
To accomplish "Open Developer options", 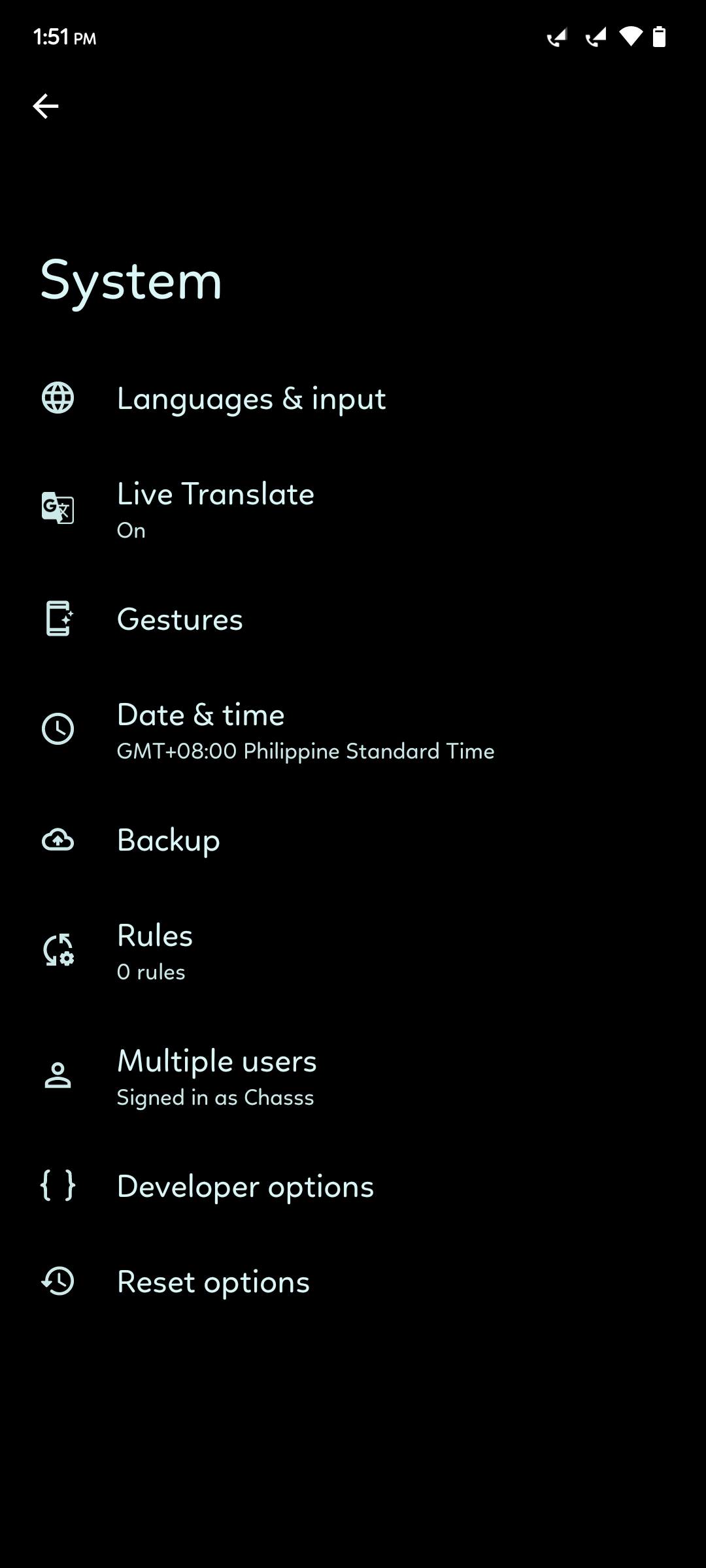I will click(245, 1186).
